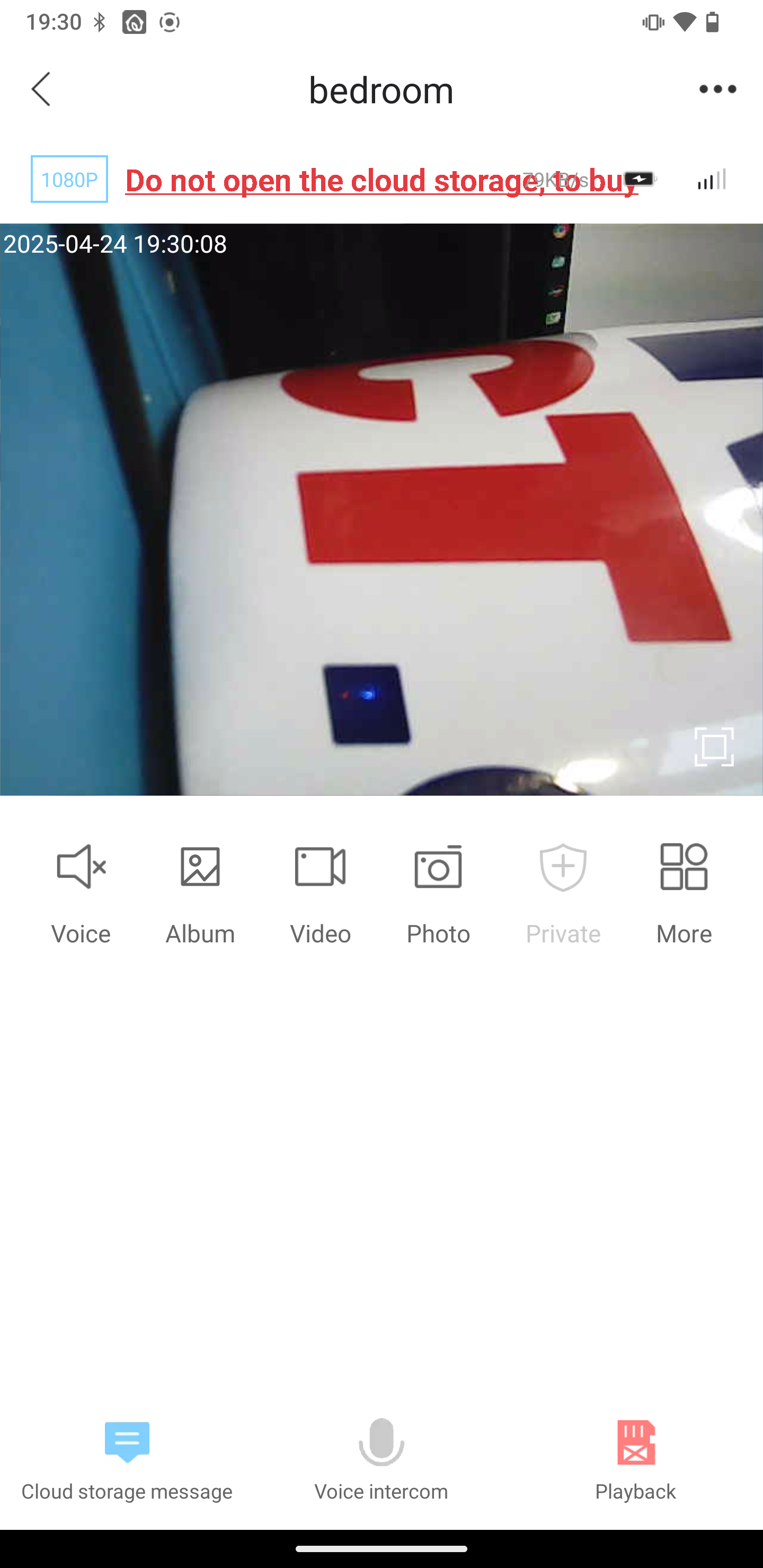Change the 1080P resolution setting
This screenshot has height=1568, width=763.
coord(69,179)
